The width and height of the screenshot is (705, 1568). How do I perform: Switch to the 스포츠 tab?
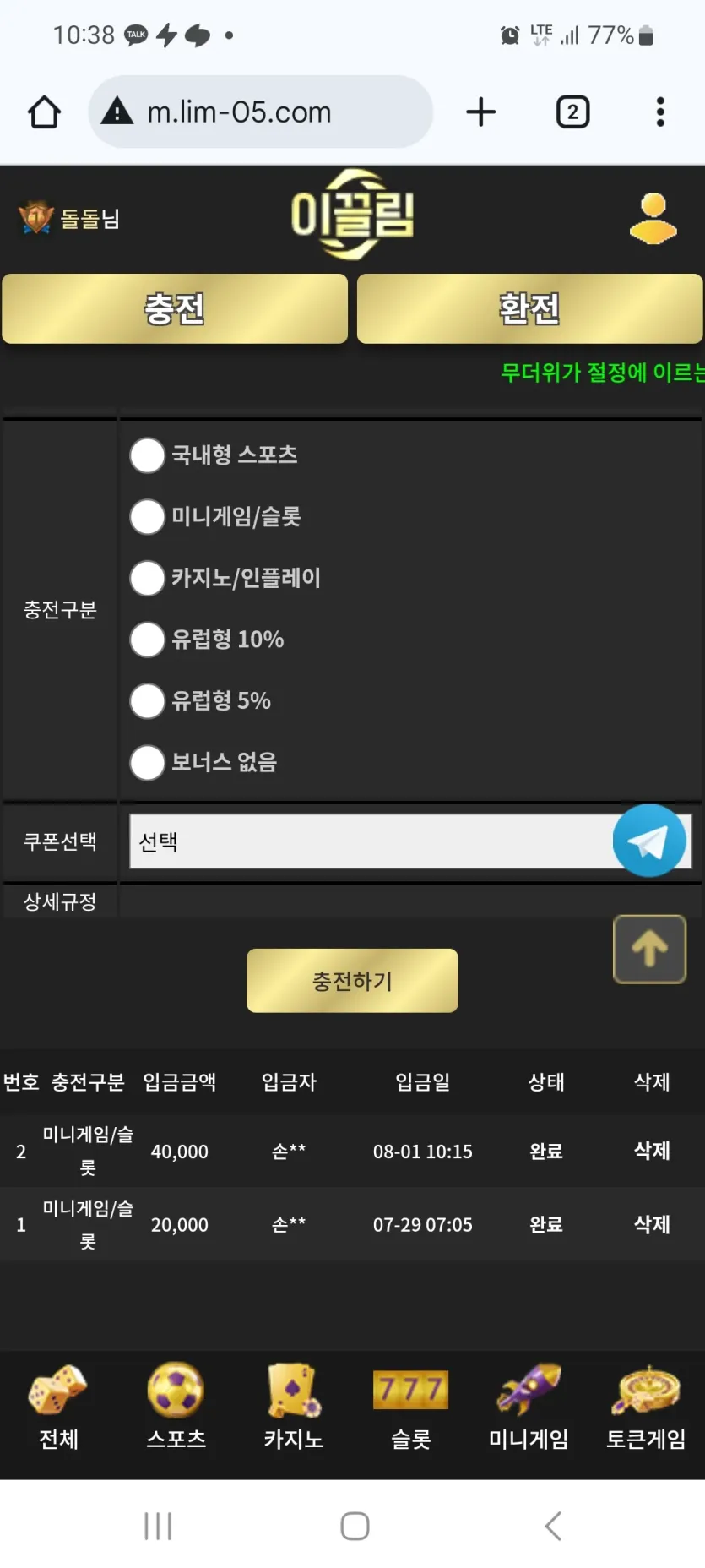[176, 1407]
